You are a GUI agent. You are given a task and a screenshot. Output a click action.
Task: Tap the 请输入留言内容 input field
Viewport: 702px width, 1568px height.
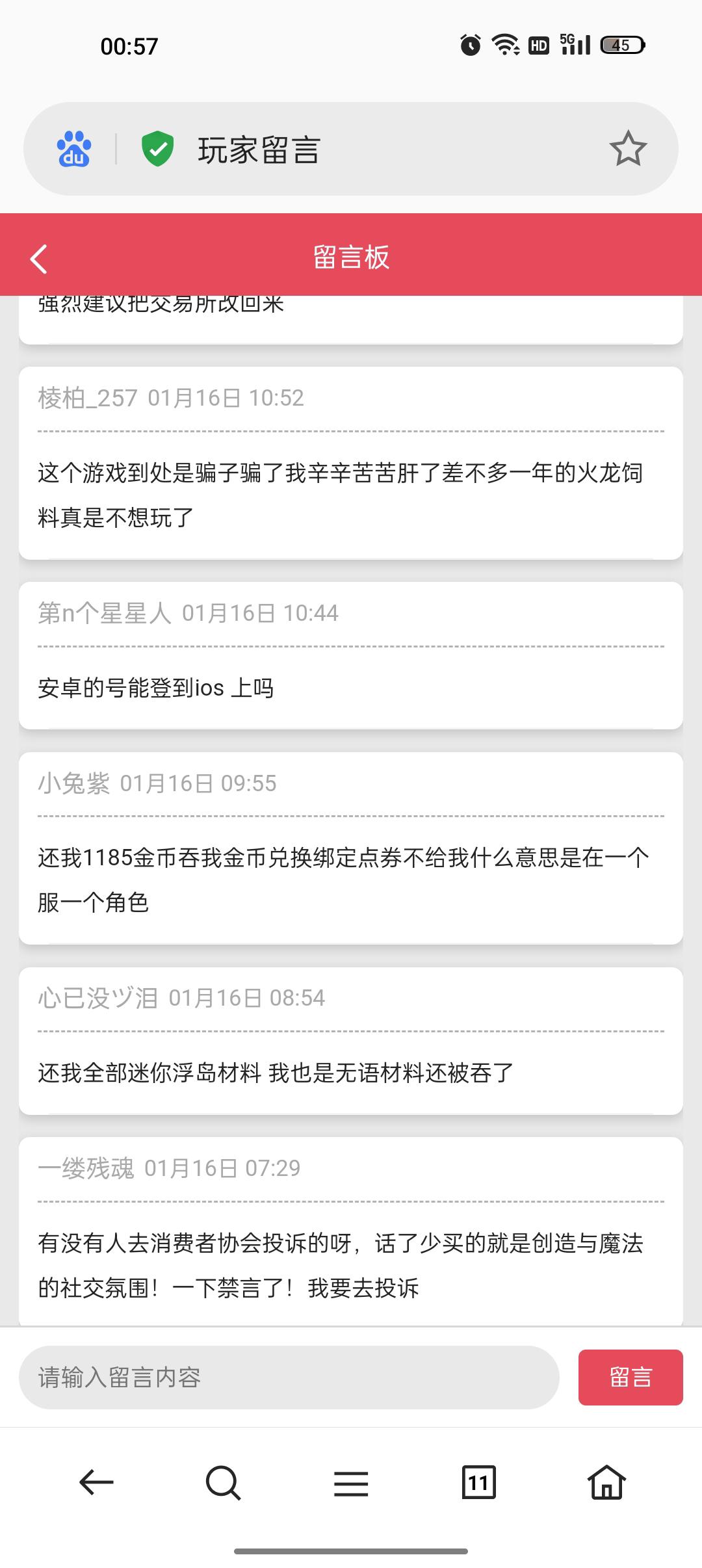(x=289, y=1378)
